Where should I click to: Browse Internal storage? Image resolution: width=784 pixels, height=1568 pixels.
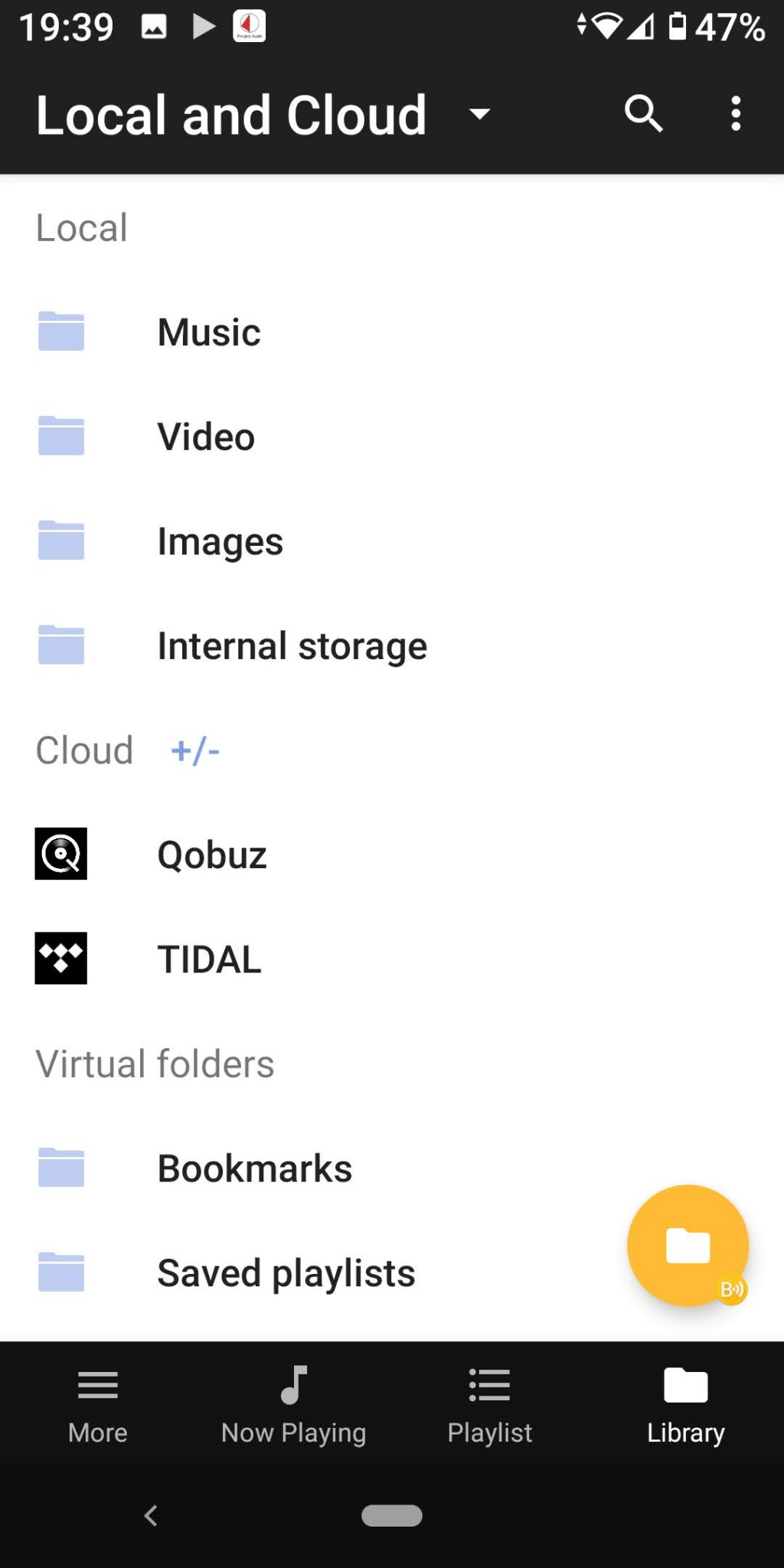392,646
